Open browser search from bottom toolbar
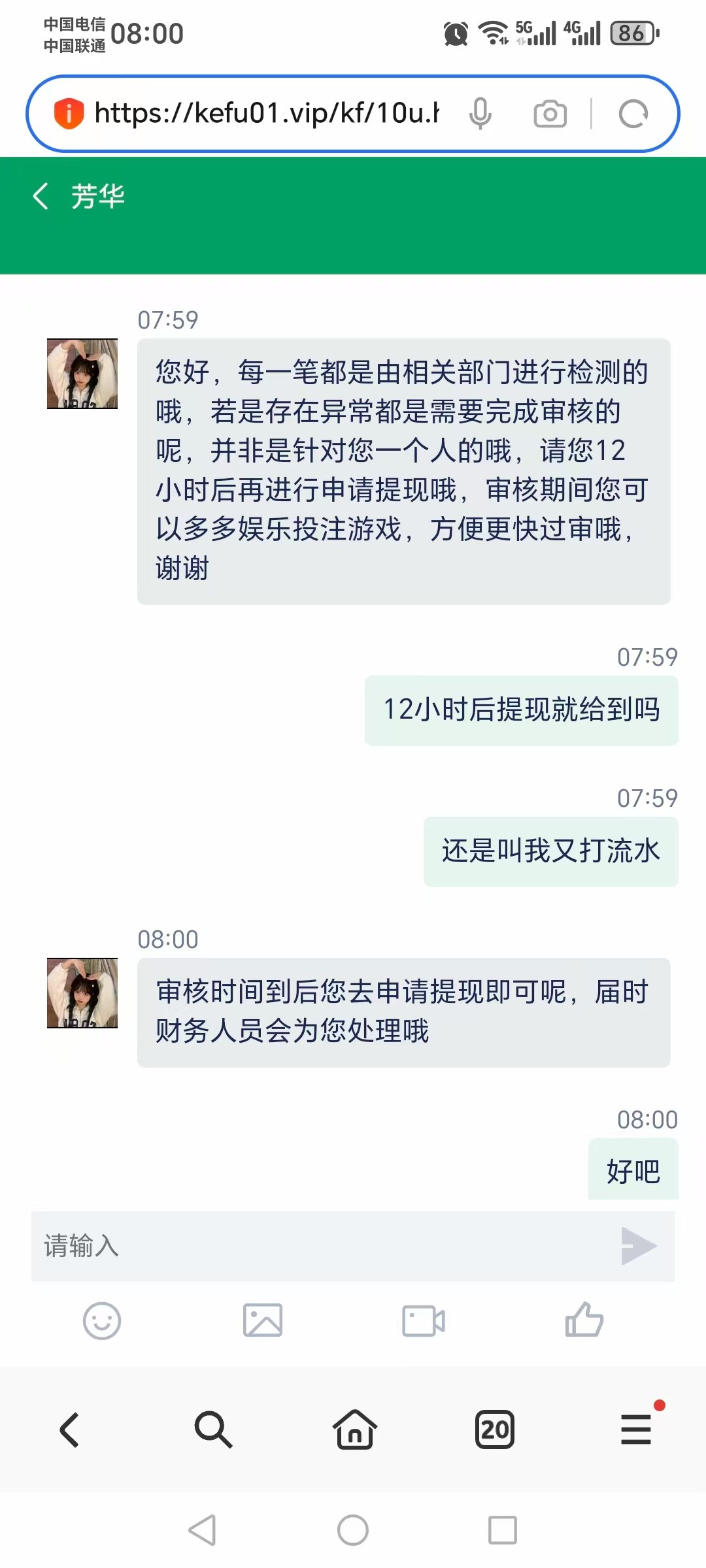 [x=212, y=1429]
